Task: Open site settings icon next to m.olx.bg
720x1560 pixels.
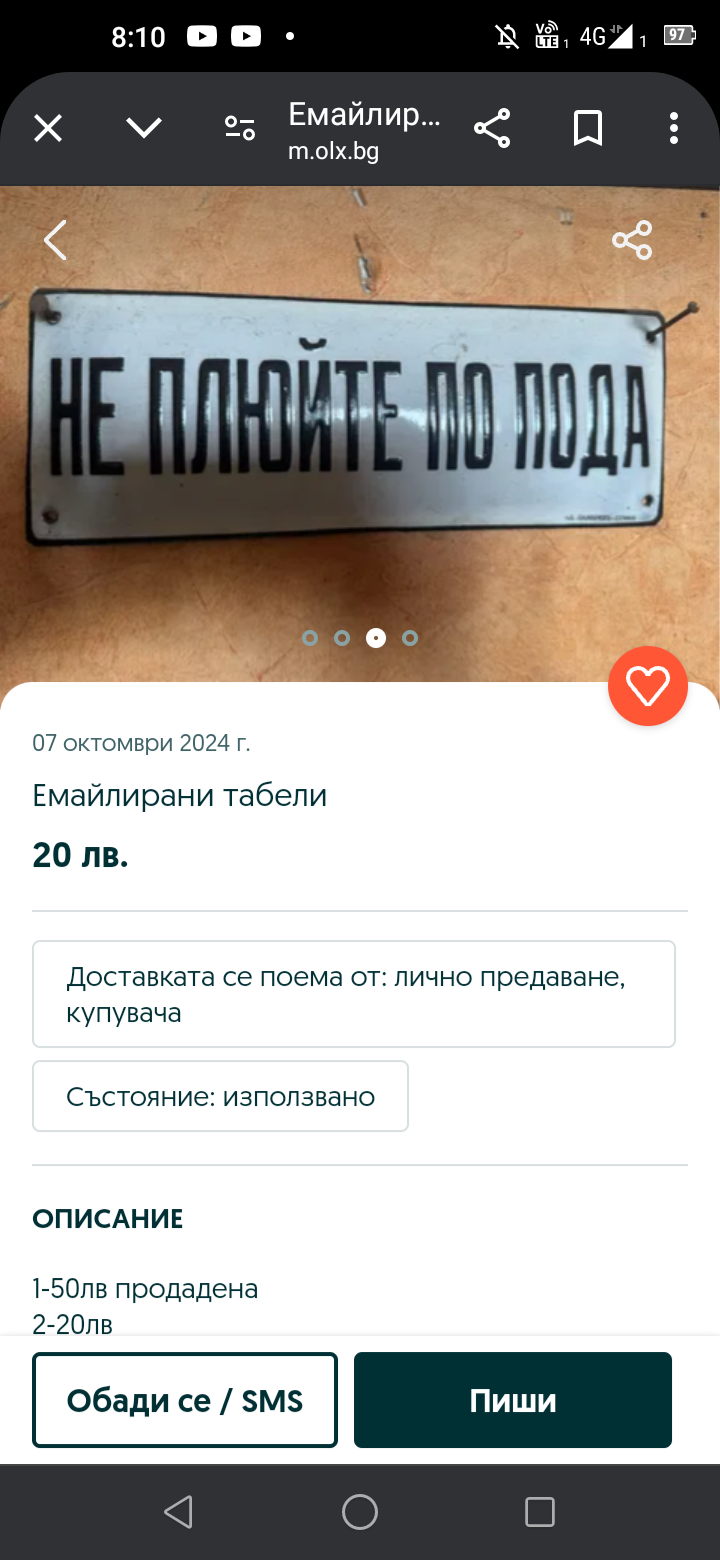Action: (x=240, y=128)
